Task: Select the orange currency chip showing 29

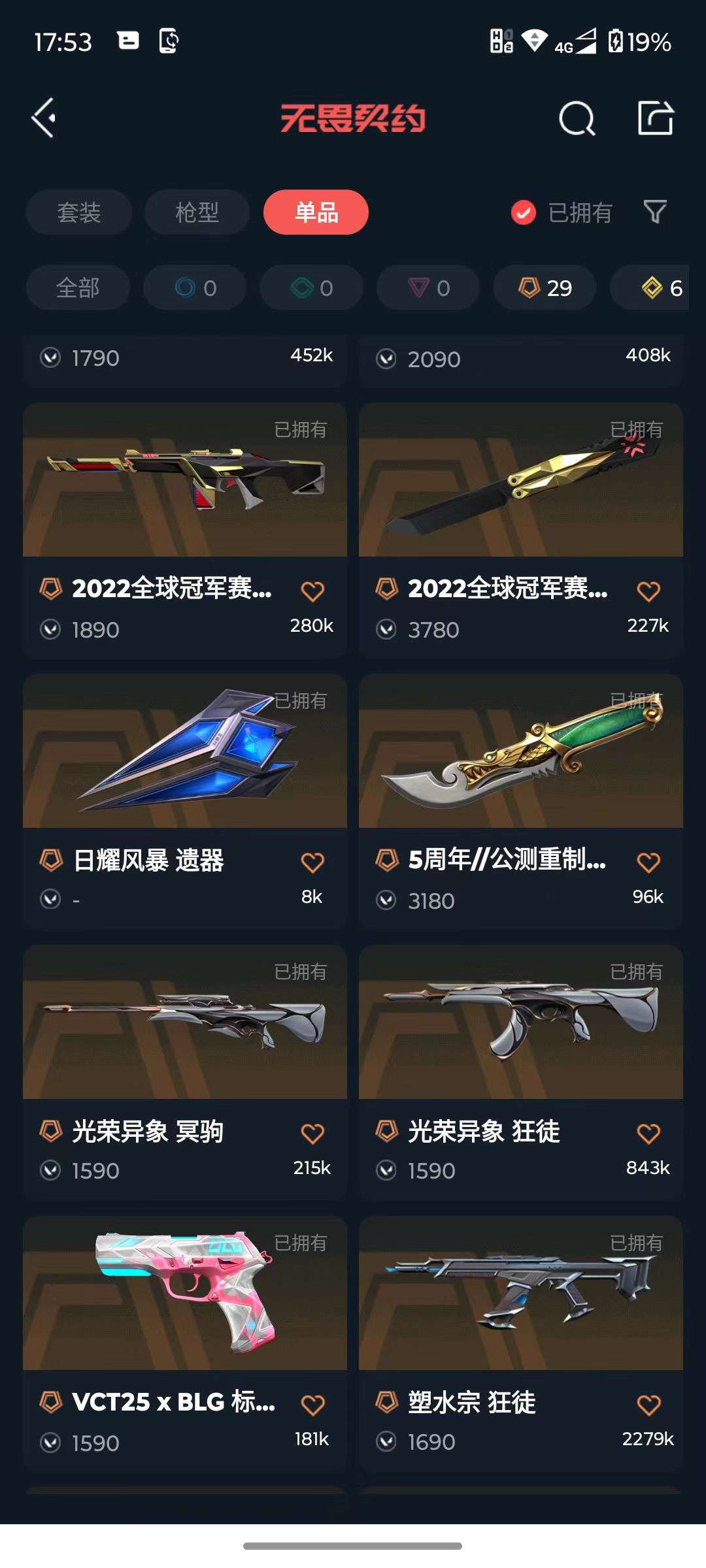Action: pos(543,287)
